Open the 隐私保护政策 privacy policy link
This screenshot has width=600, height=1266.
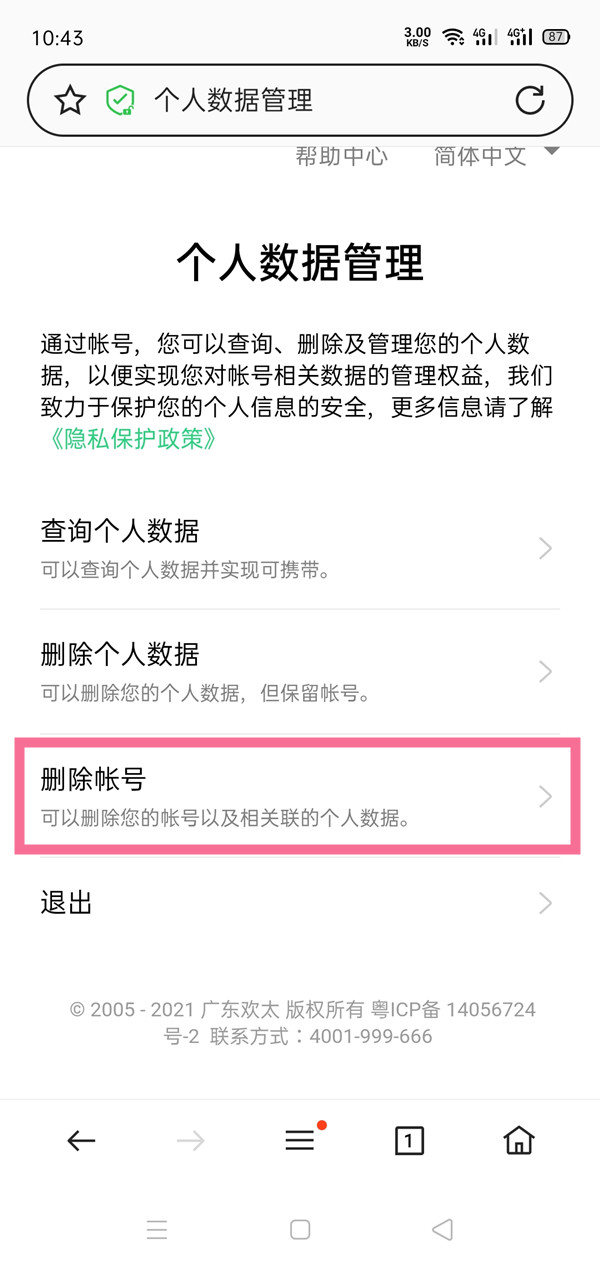coord(129,439)
